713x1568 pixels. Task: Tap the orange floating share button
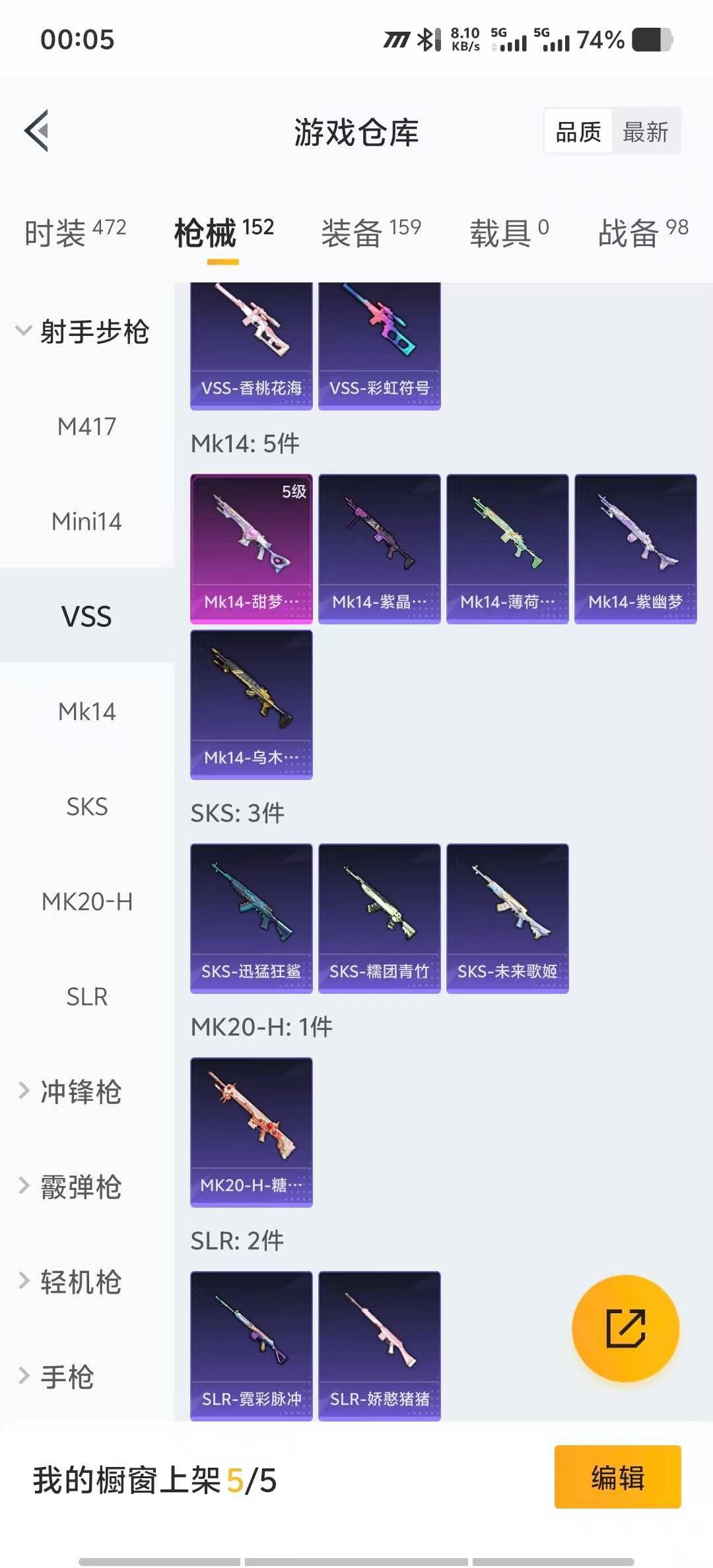coord(625,1328)
